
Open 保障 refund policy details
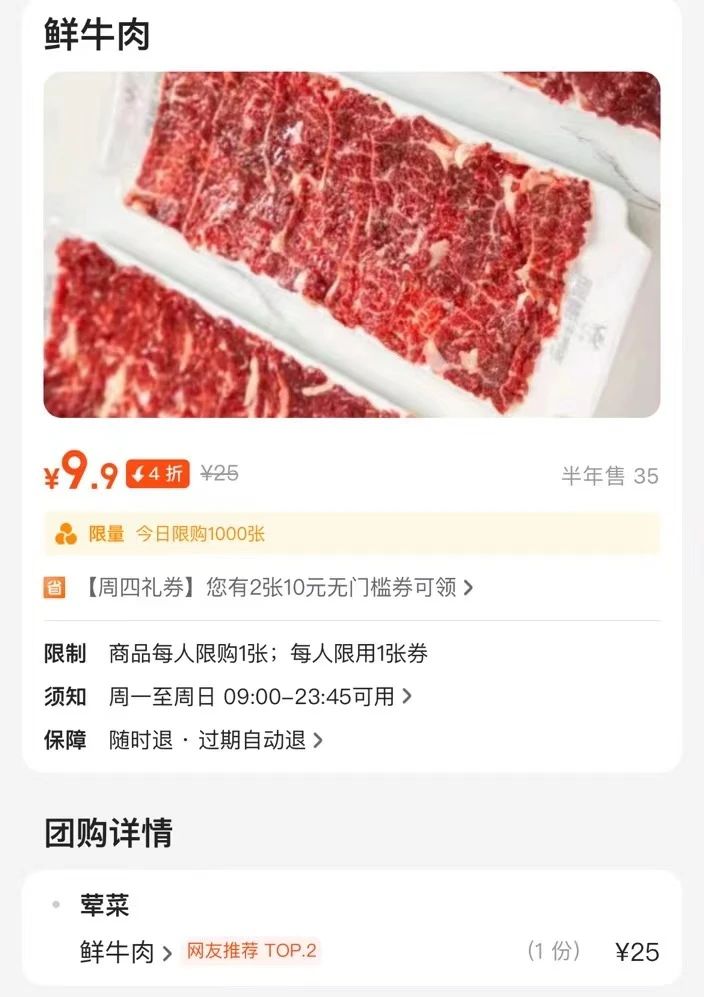[x=217, y=740]
